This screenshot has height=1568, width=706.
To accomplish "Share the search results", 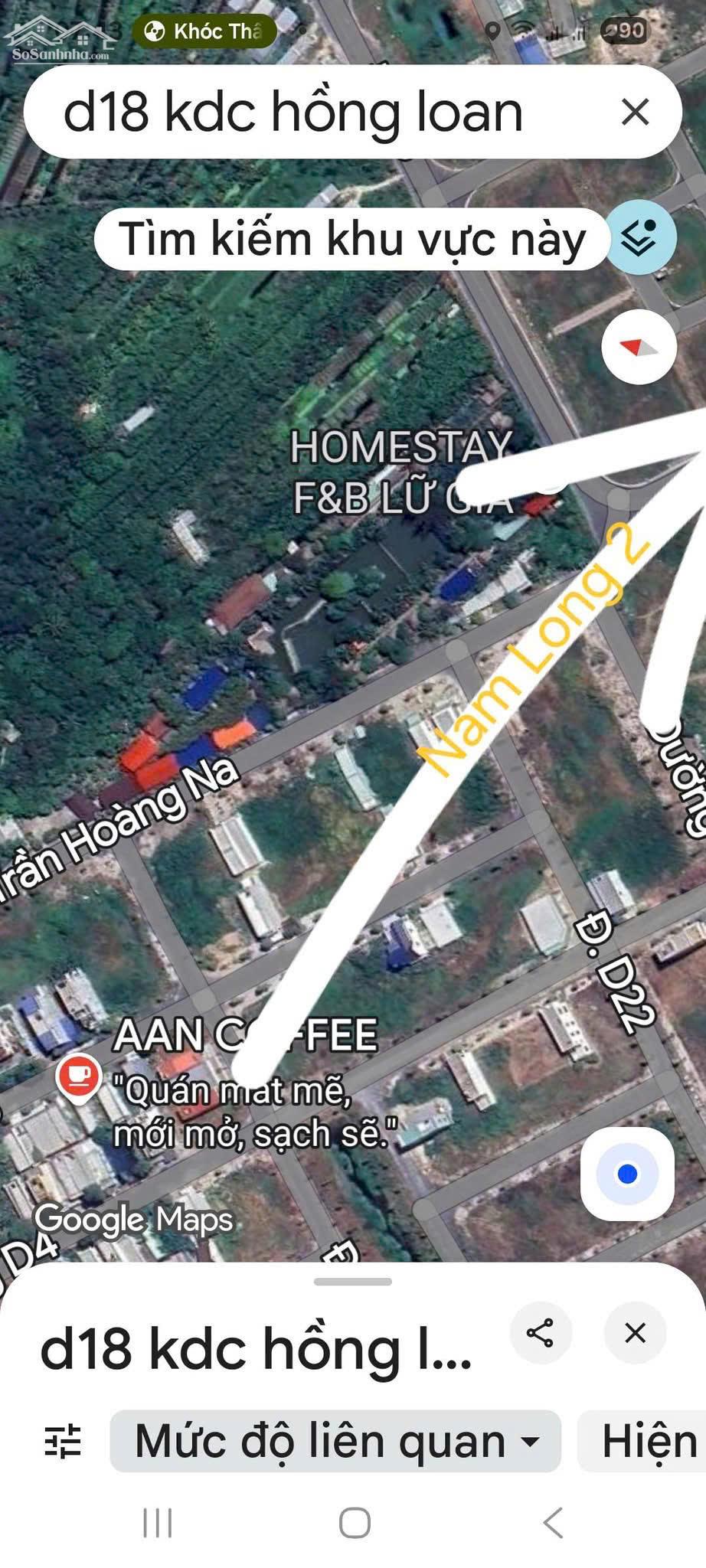I will click(x=541, y=1333).
